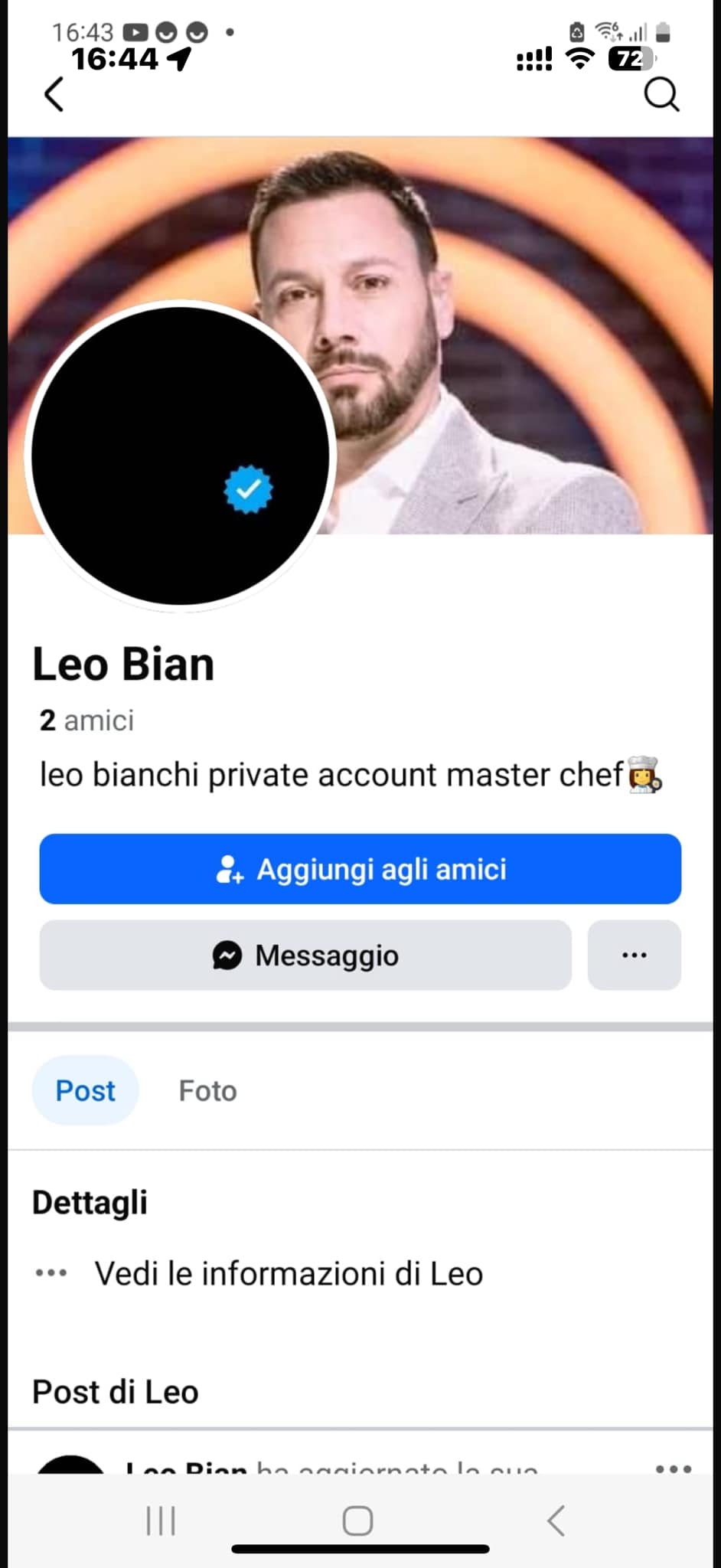Tap the system home button

(x=357, y=1521)
